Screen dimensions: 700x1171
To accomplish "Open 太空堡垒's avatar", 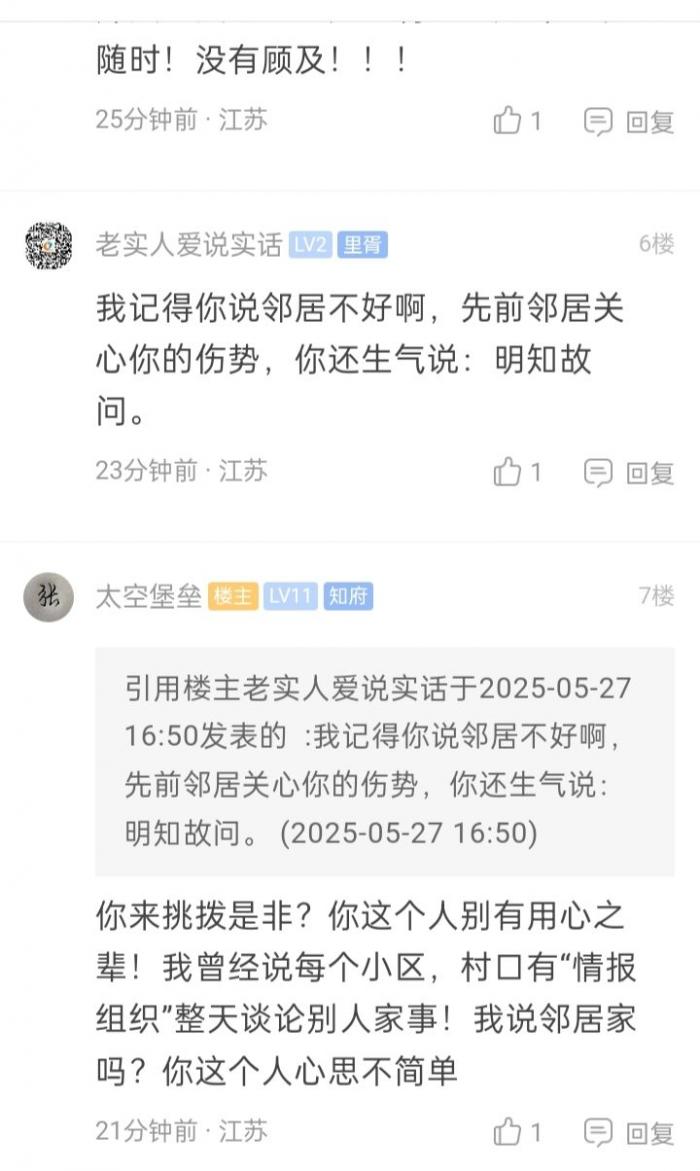I will point(48,597).
